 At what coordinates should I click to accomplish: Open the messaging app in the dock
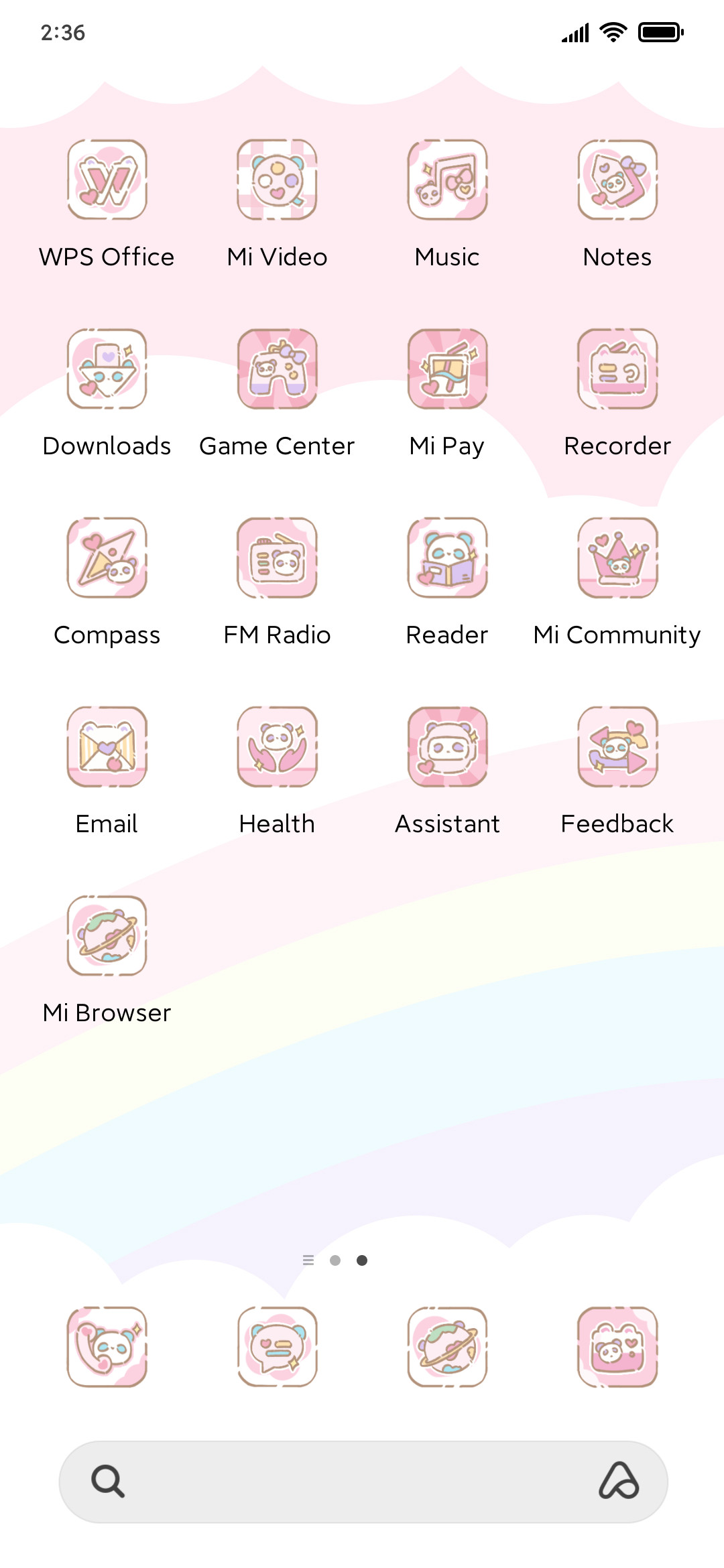click(x=277, y=1347)
